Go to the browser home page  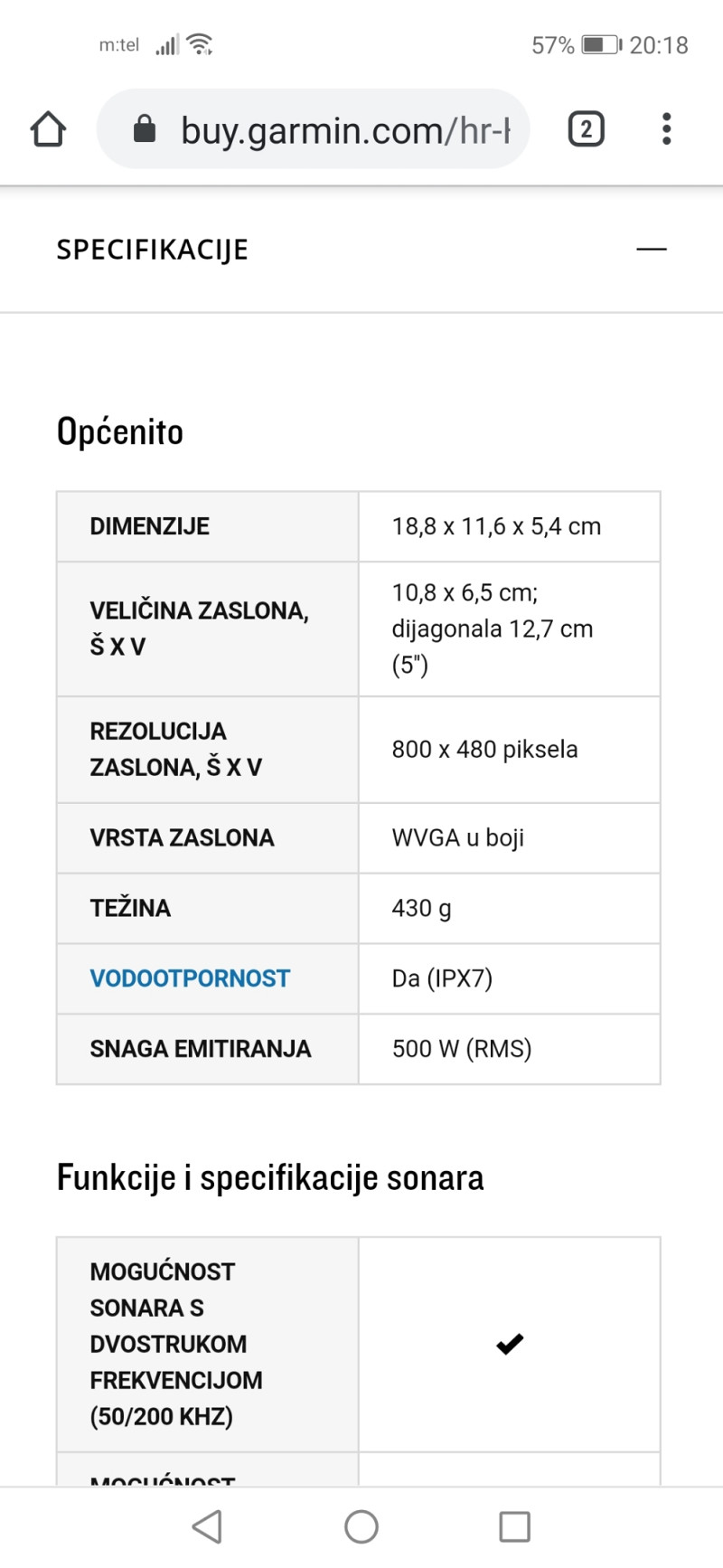[48, 129]
